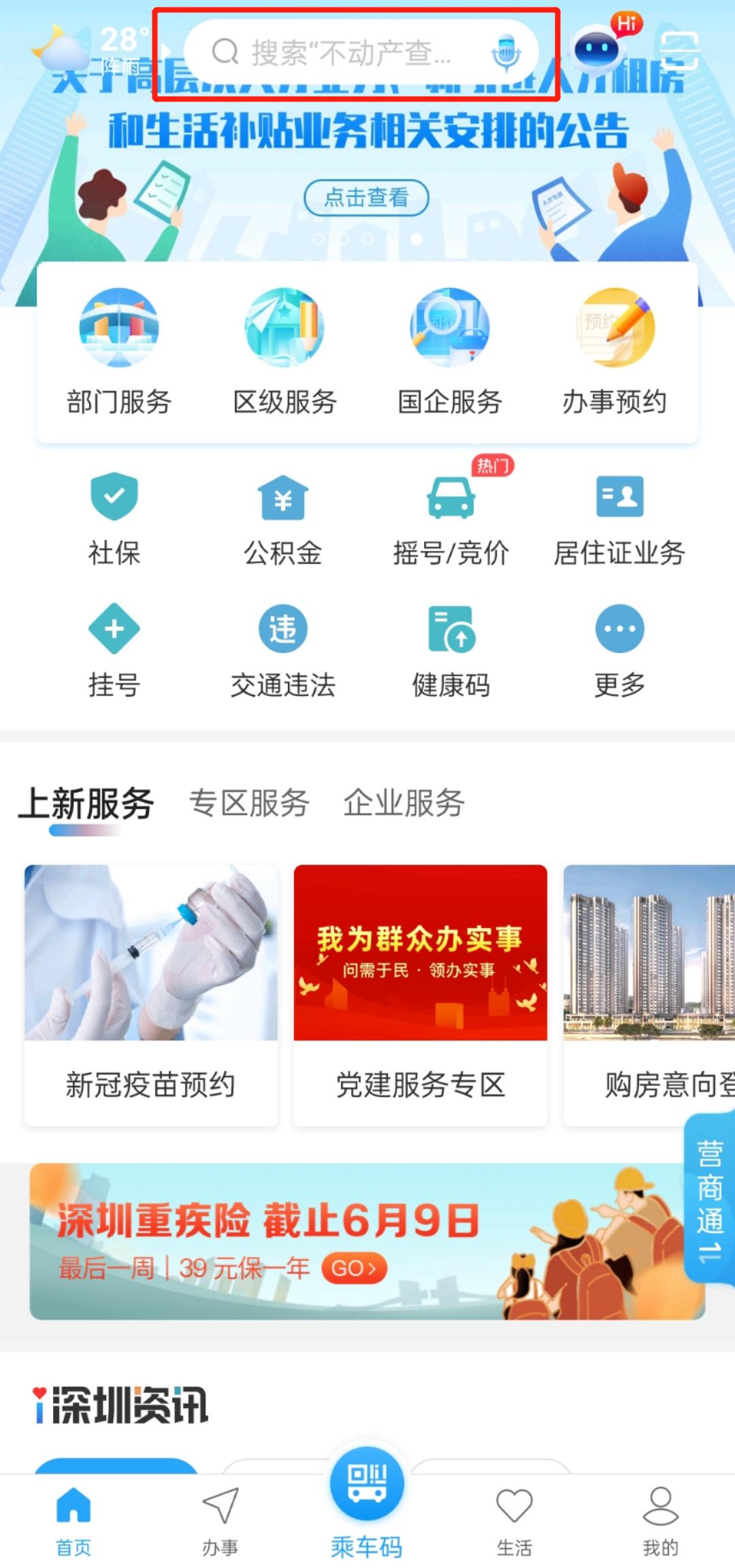Open 健康码 health code
The width and height of the screenshot is (735, 1568).
pyautogui.click(x=451, y=652)
